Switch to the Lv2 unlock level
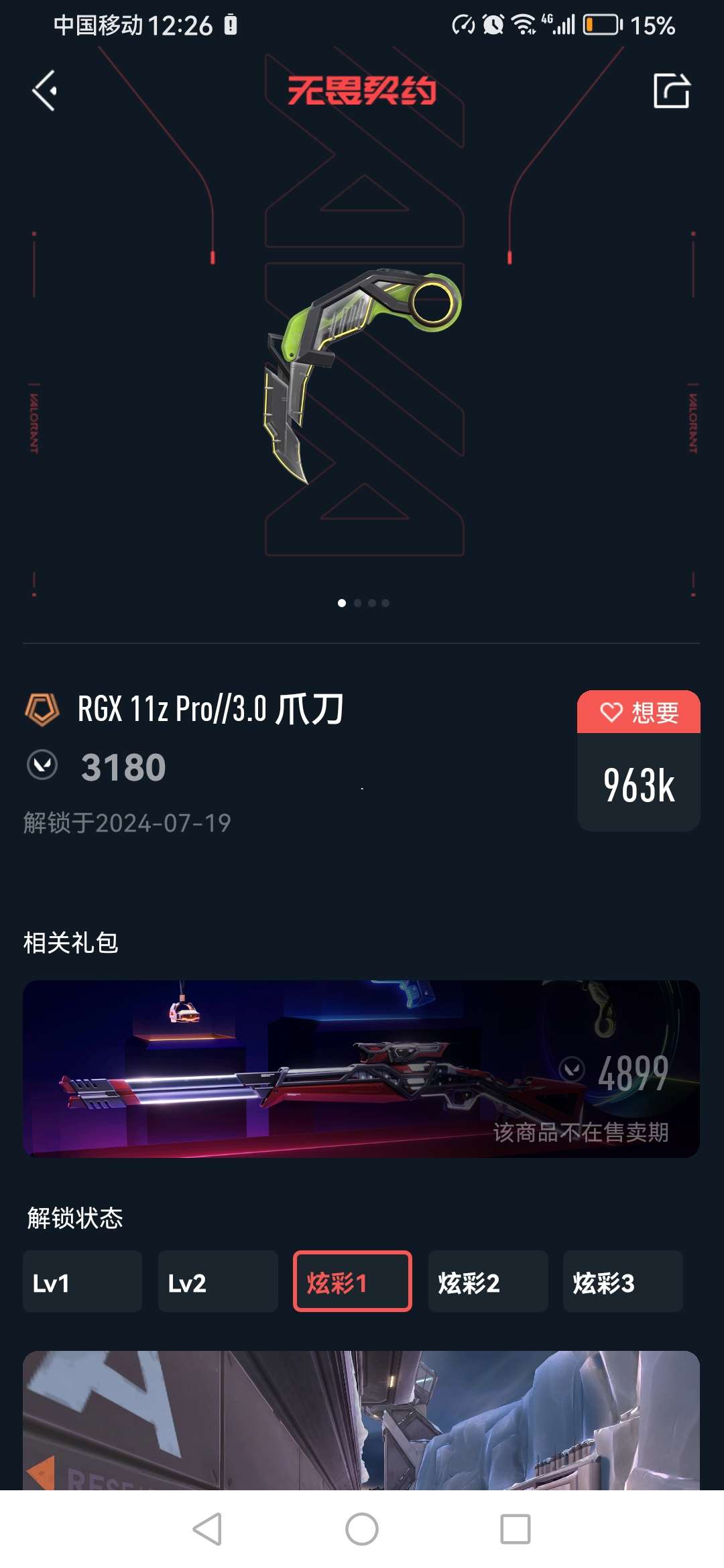This screenshot has height=1568, width=724. click(218, 1281)
